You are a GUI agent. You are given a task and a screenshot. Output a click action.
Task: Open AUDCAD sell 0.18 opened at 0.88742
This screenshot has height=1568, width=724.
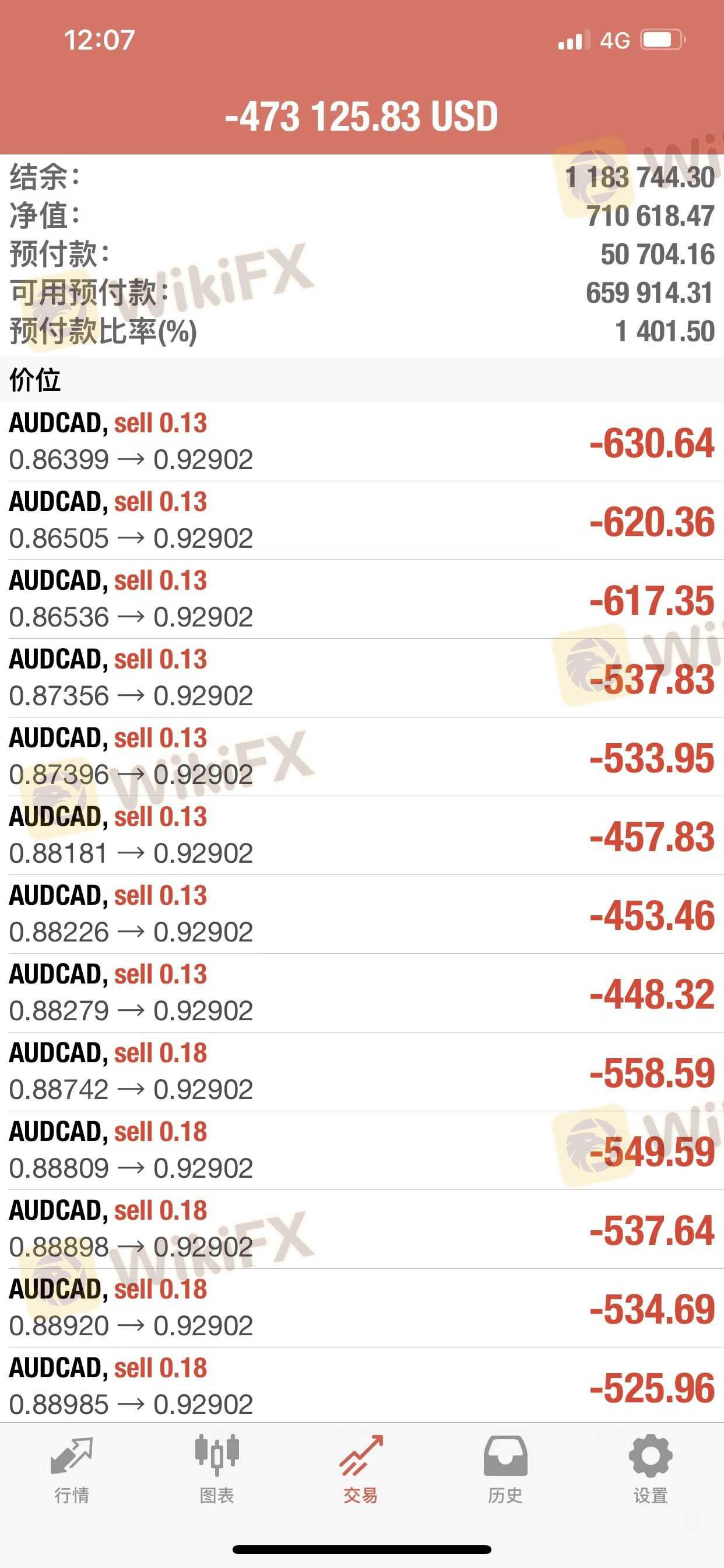click(361, 1072)
